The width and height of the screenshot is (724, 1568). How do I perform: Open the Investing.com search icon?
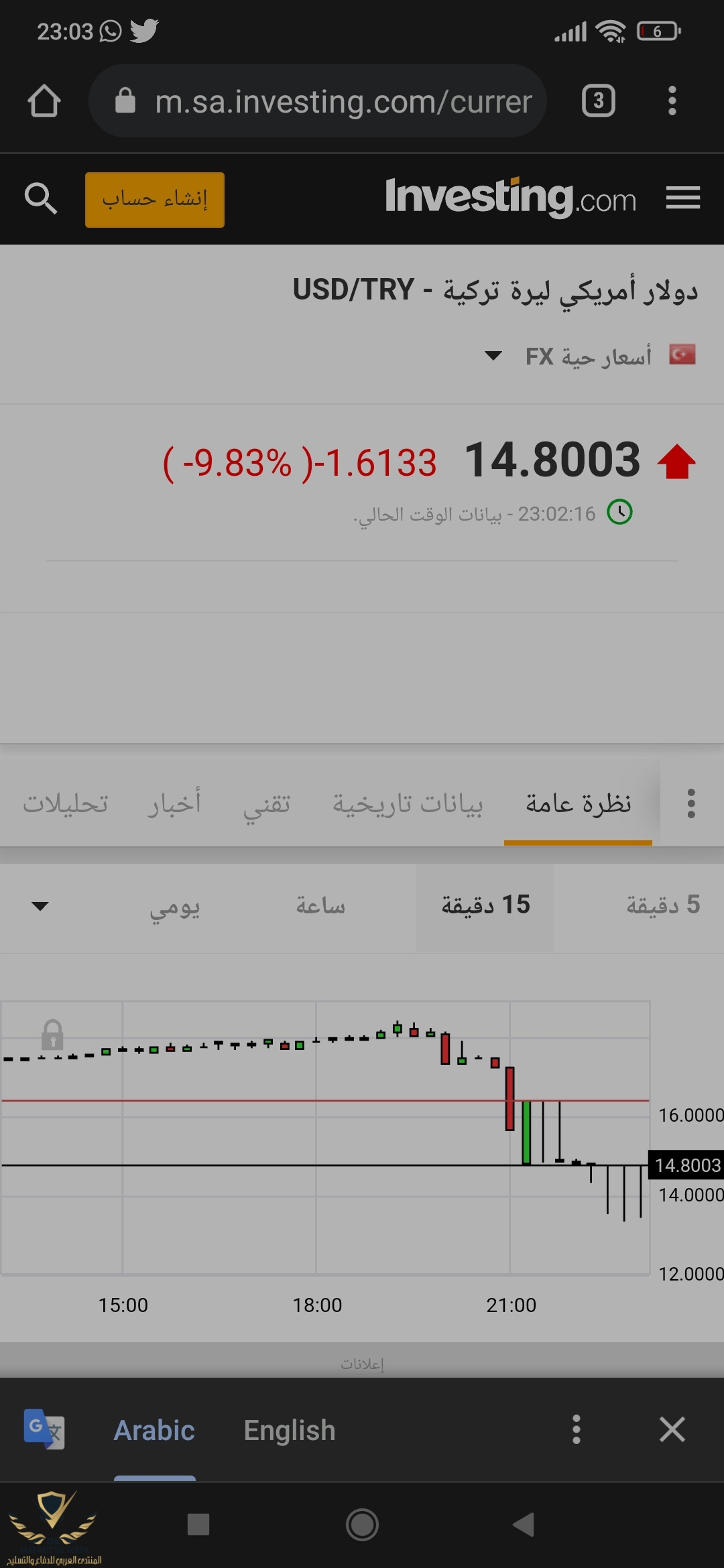tap(40, 198)
